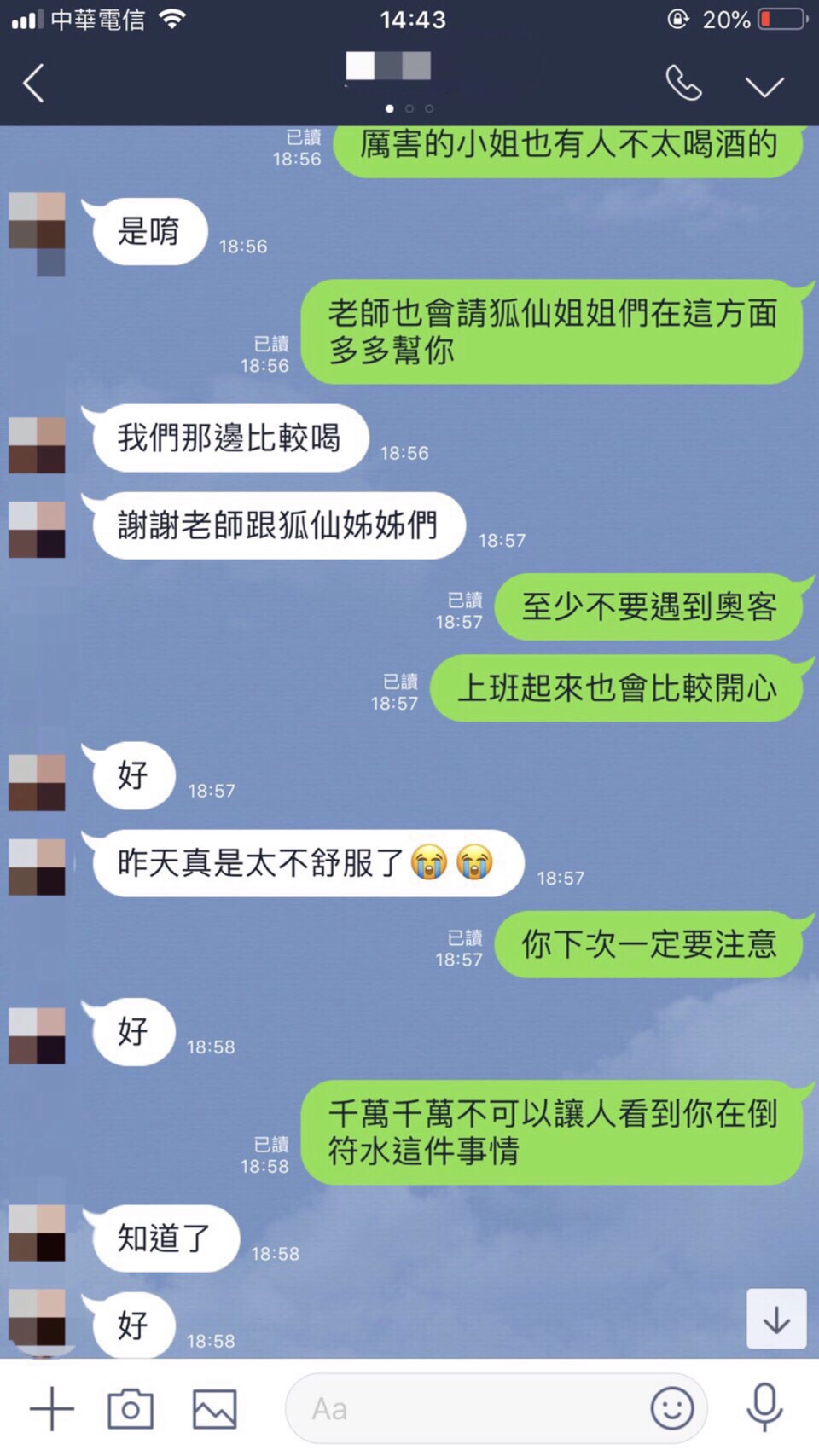Open sender's avatar next to 是唷 message

click(x=38, y=222)
